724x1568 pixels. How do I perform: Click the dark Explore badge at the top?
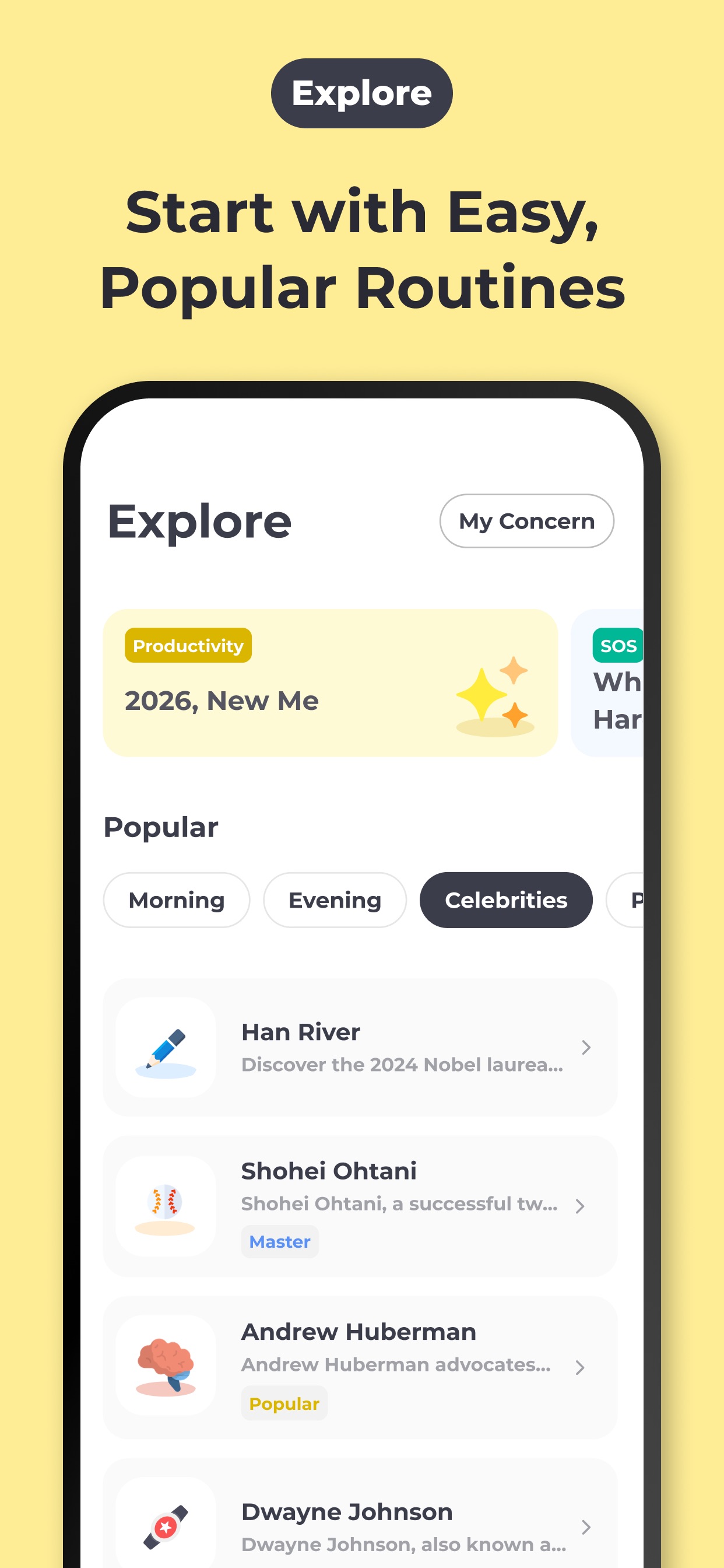[361, 93]
